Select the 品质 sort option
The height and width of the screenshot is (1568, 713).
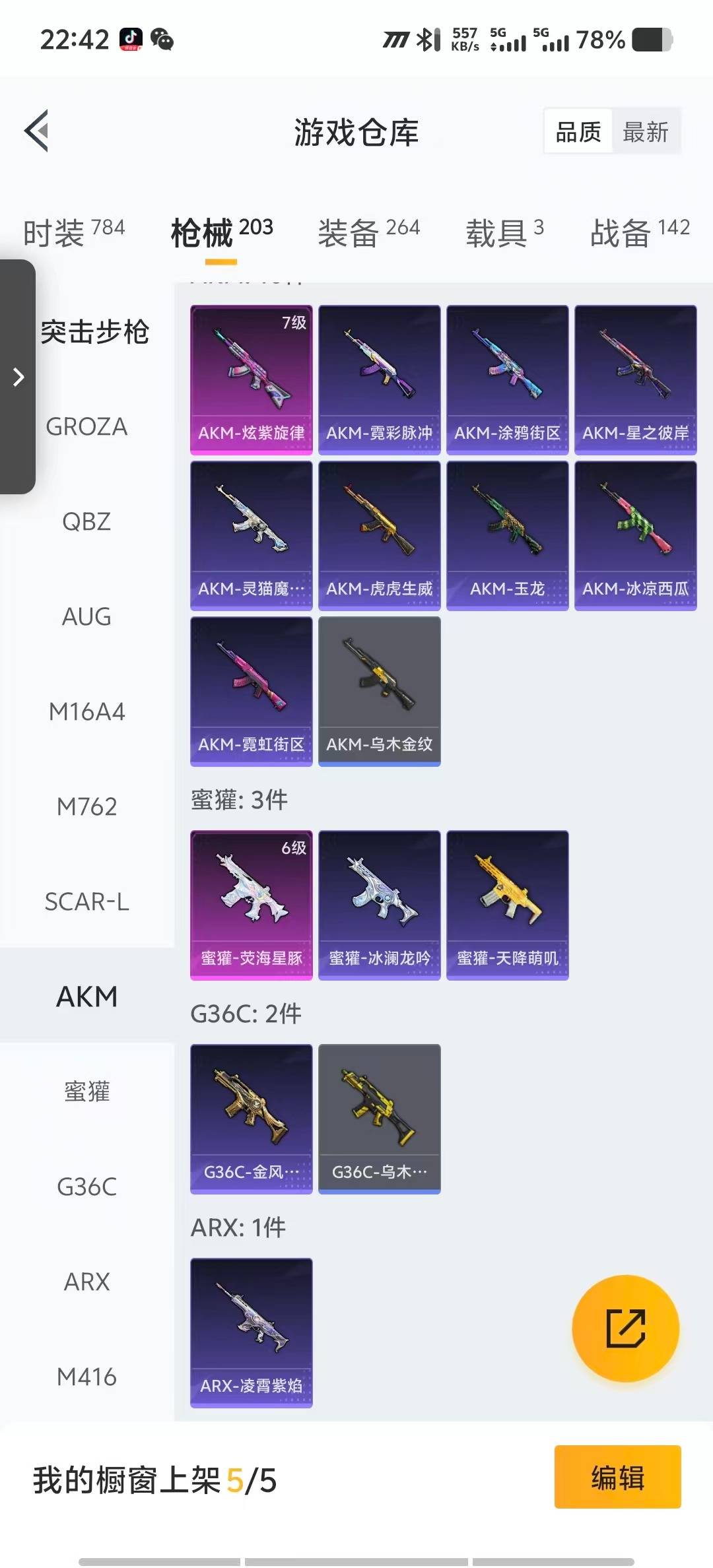pos(578,132)
